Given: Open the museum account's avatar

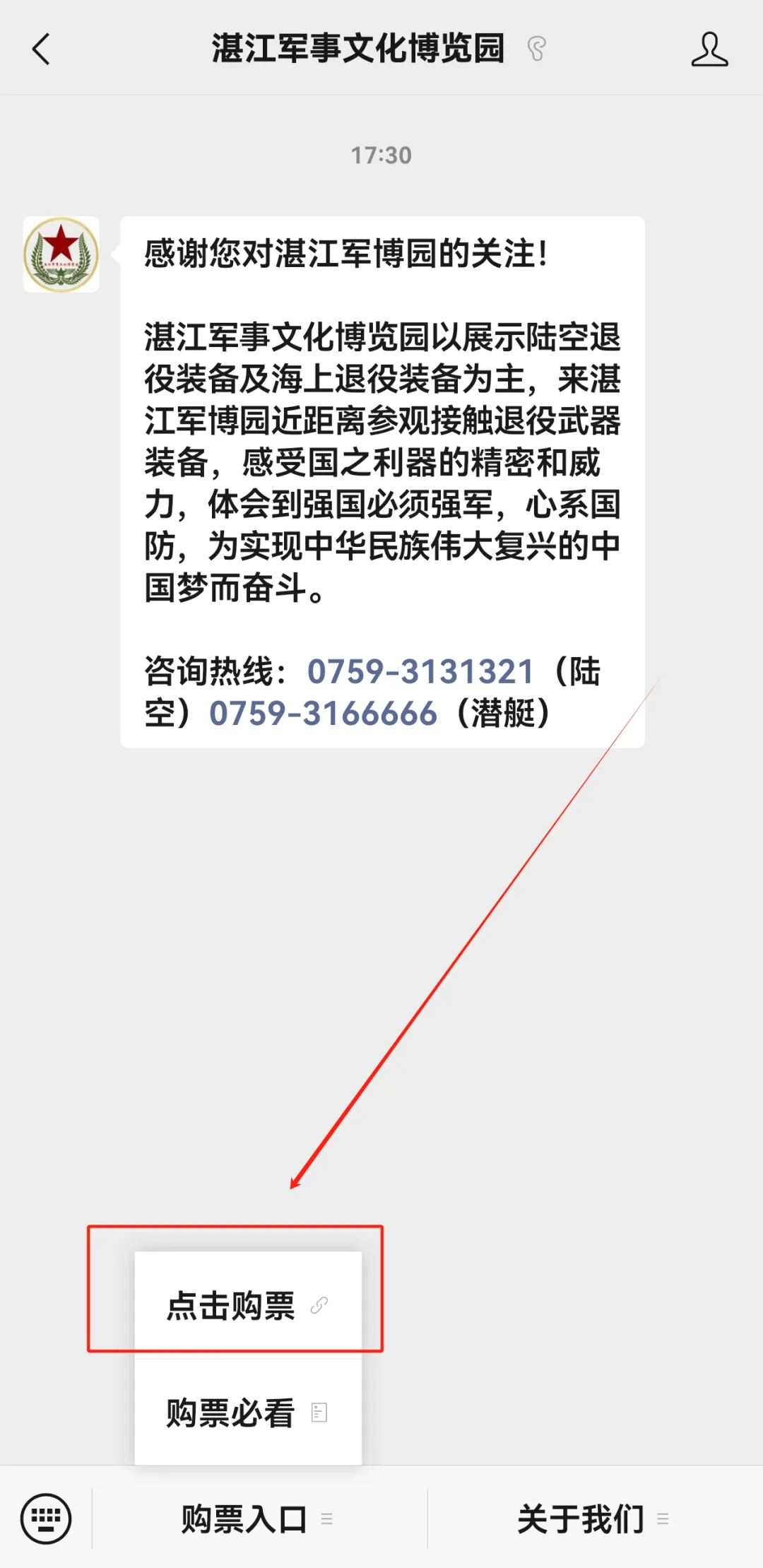Looking at the screenshot, I should coord(61,254).
